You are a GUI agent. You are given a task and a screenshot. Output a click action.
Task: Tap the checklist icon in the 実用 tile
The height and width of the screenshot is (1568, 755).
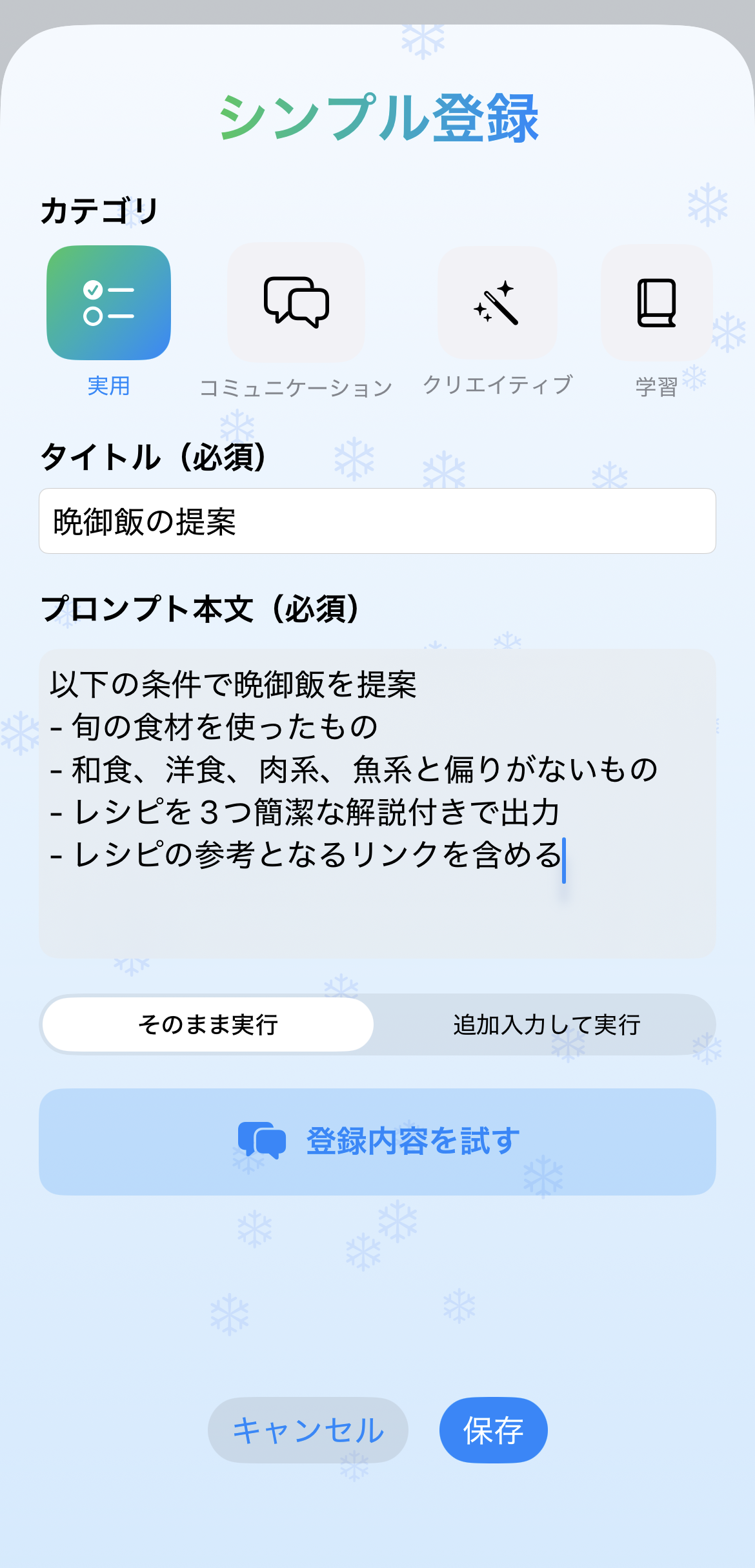point(108,302)
